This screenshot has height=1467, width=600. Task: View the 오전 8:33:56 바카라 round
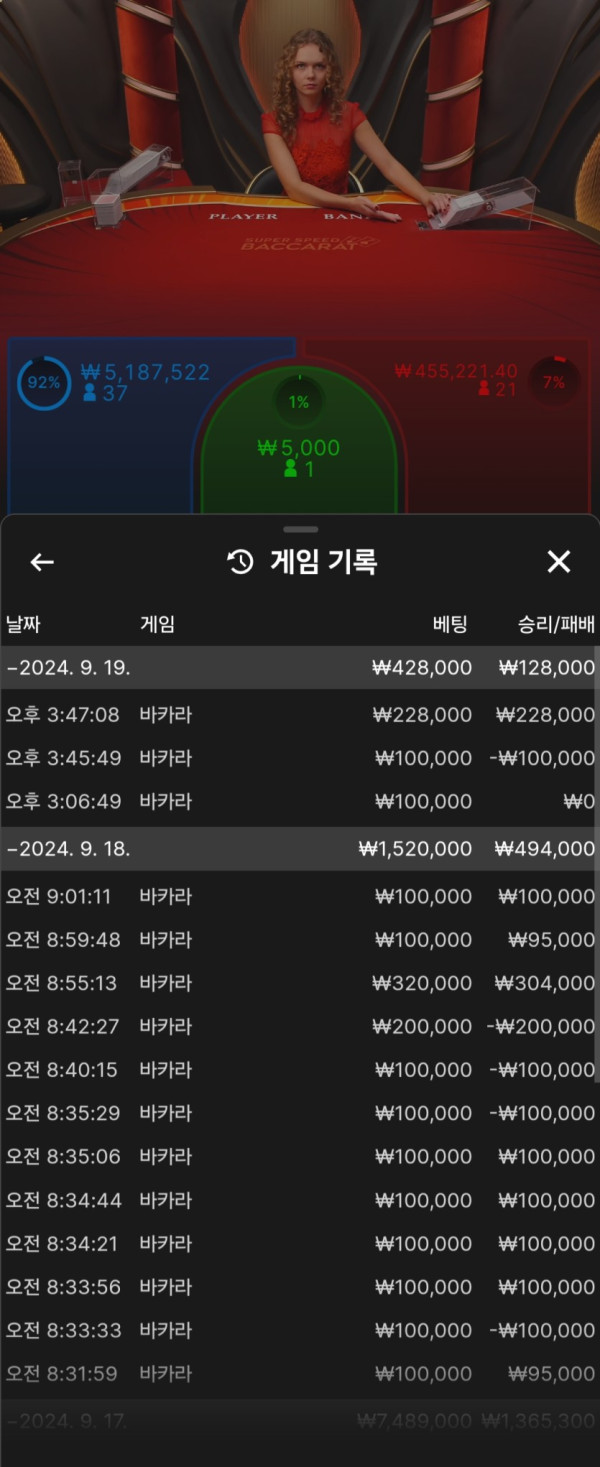(x=300, y=1287)
